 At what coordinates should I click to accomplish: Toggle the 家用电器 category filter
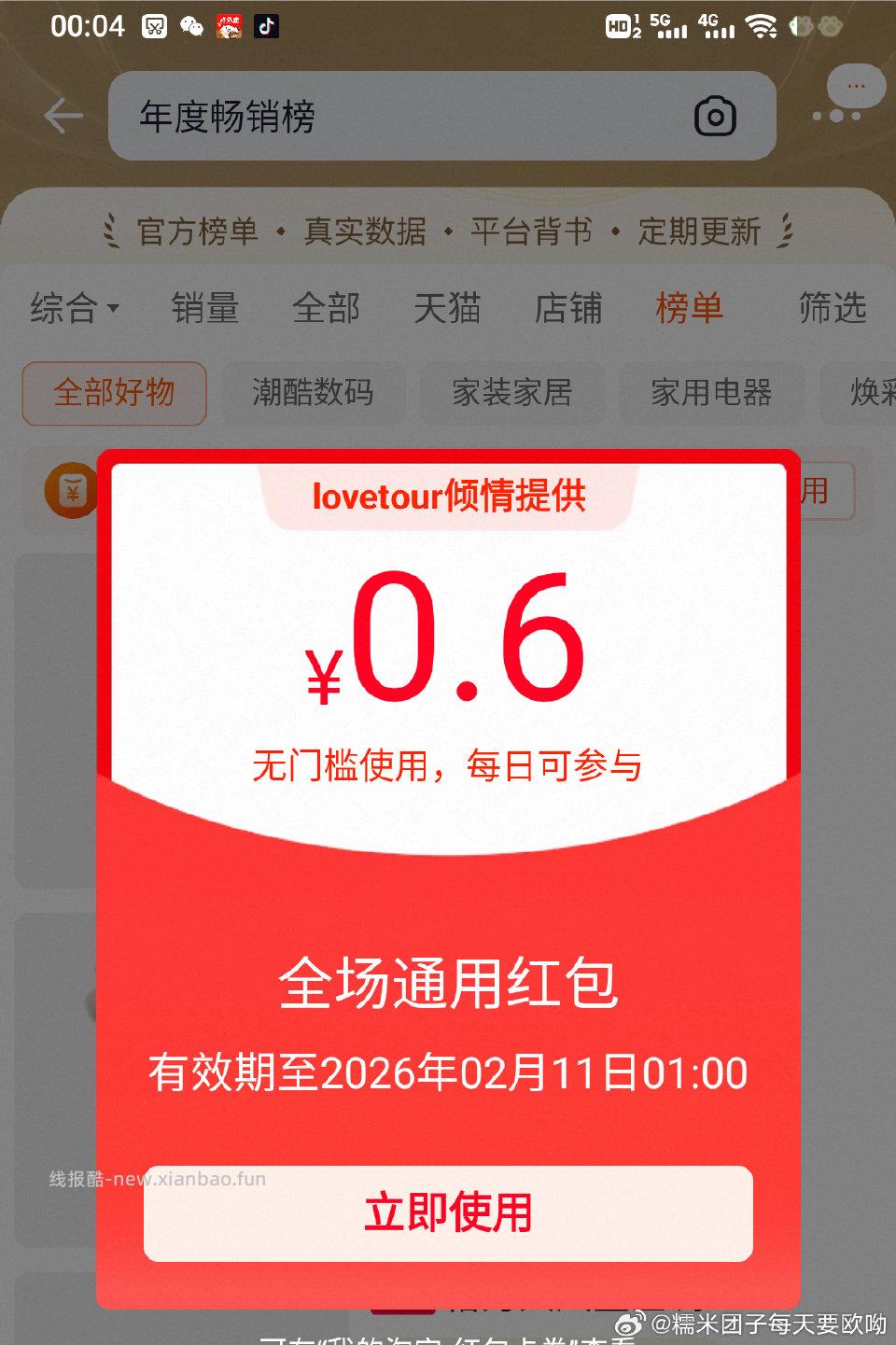click(x=711, y=393)
